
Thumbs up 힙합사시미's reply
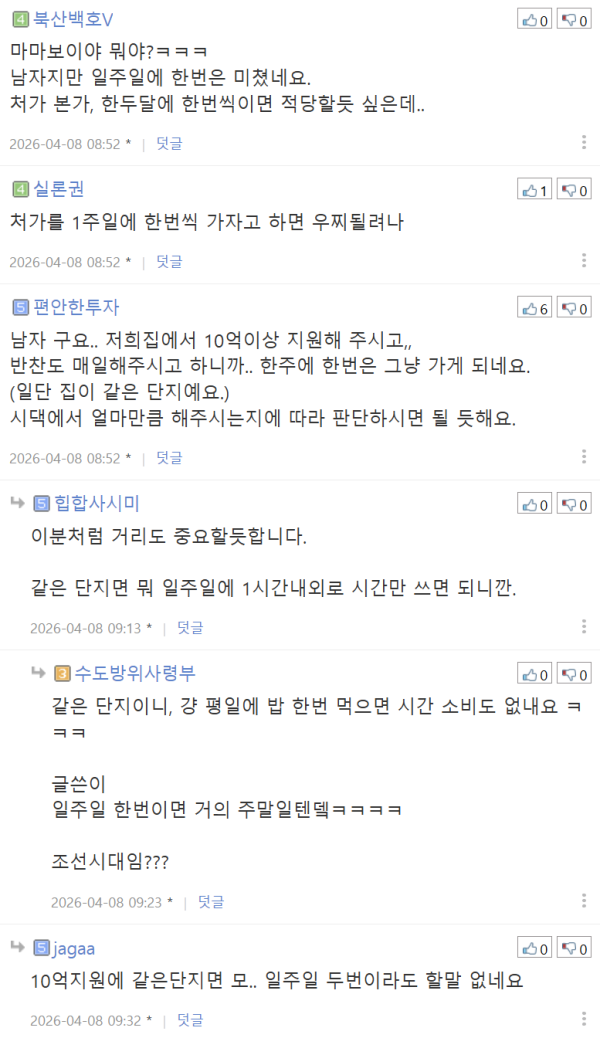point(534,504)
